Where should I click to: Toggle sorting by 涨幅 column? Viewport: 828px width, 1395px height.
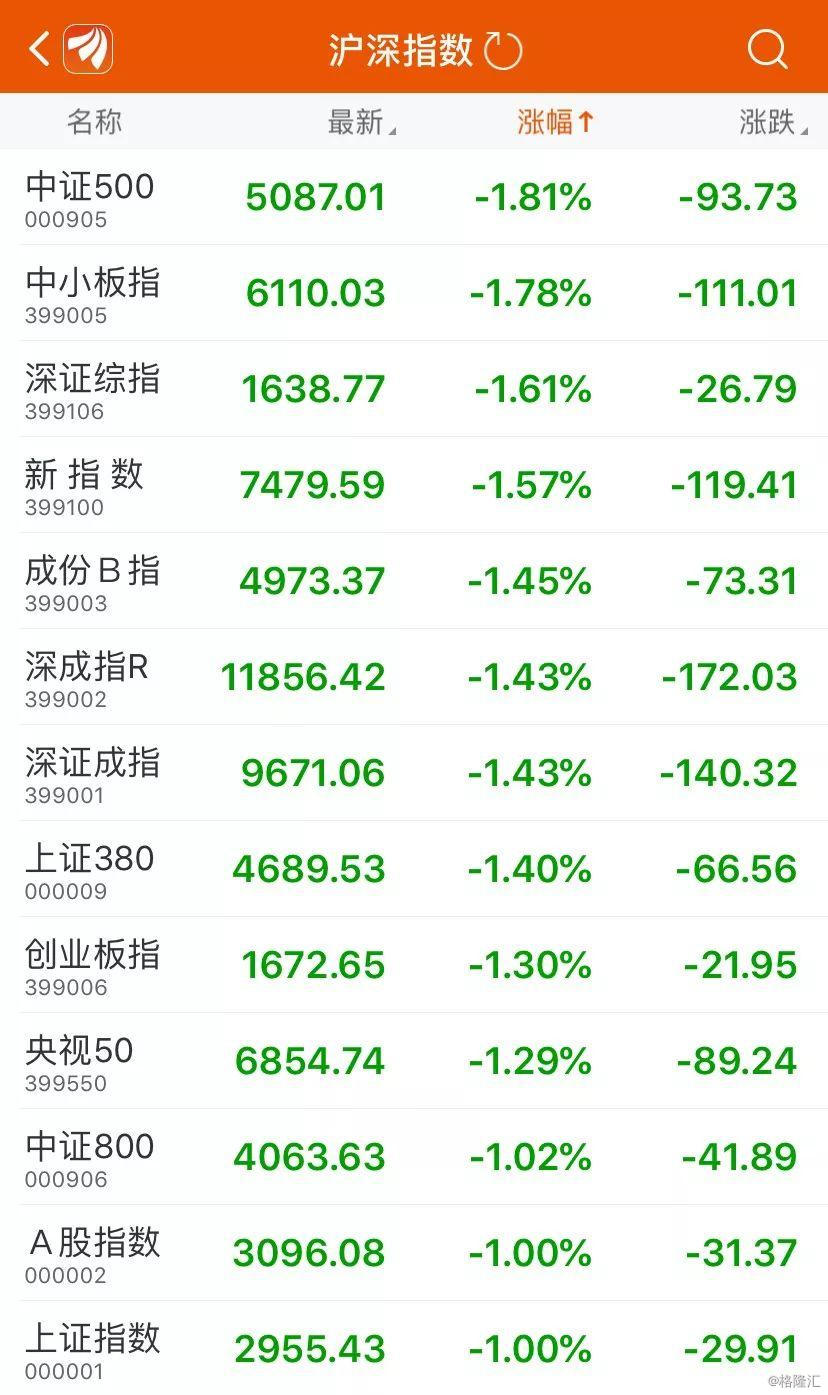click(556, 123)
